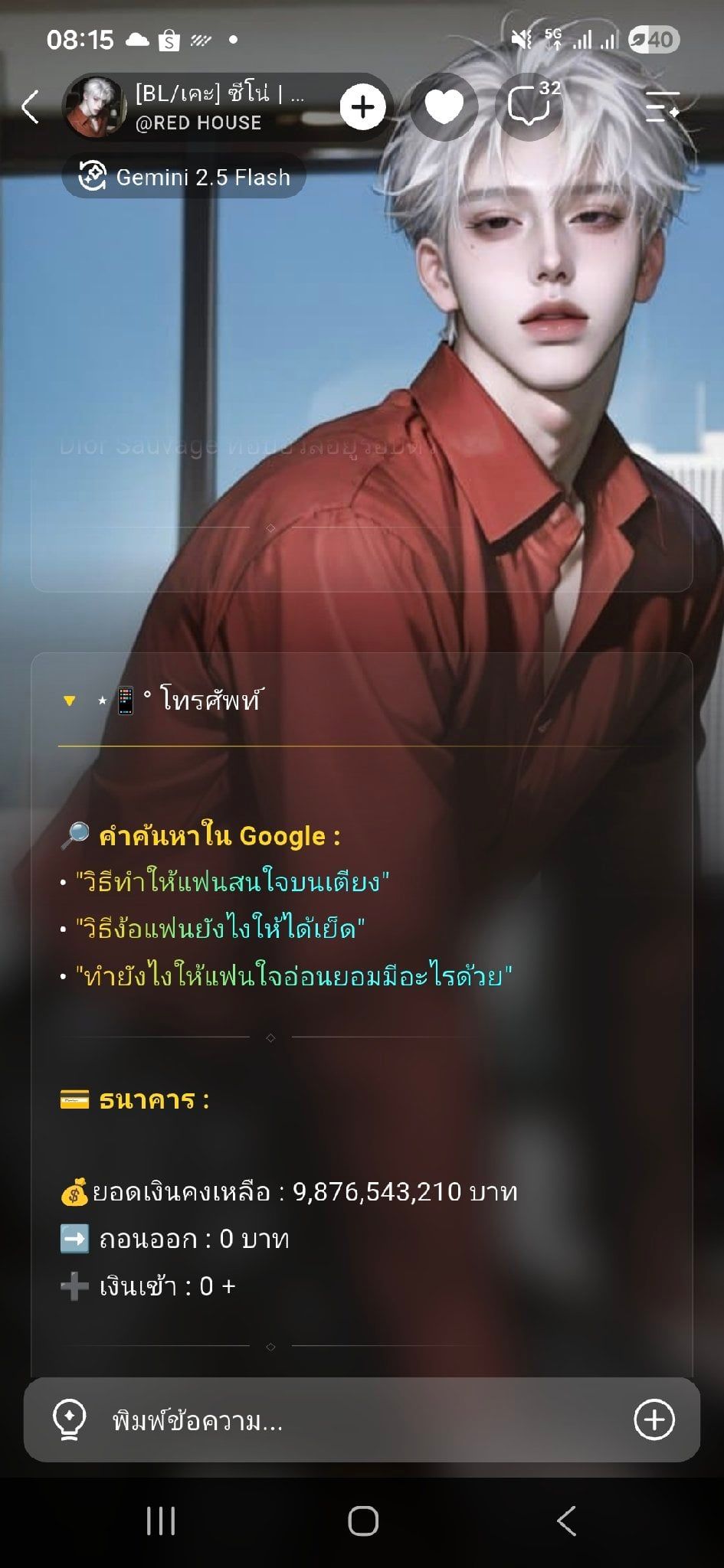The height and width of the screenshot is (1568, 724).
Task: Open the comments bubble showing 32
Action: (530, 105)
